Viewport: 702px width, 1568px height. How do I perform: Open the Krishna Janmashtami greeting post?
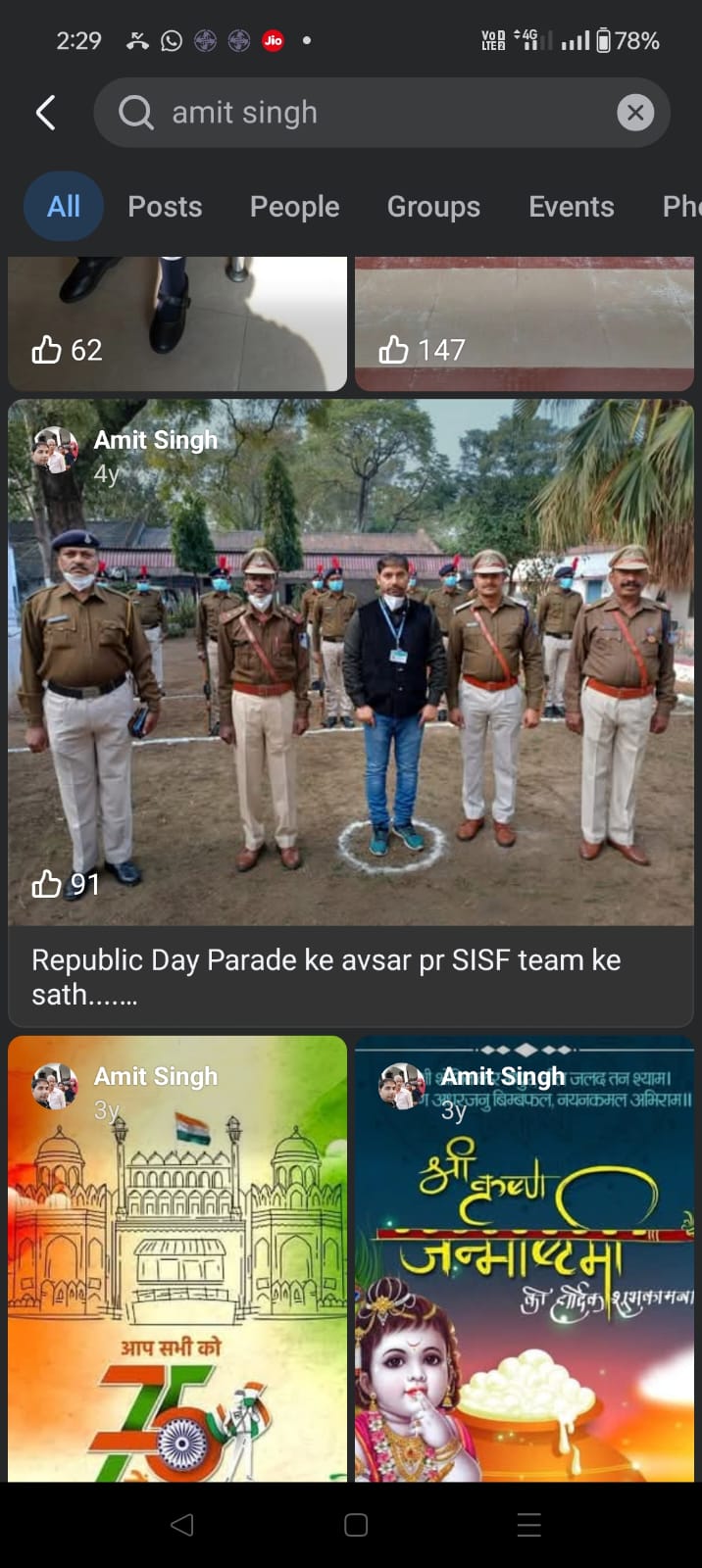tap(524, 1274)
